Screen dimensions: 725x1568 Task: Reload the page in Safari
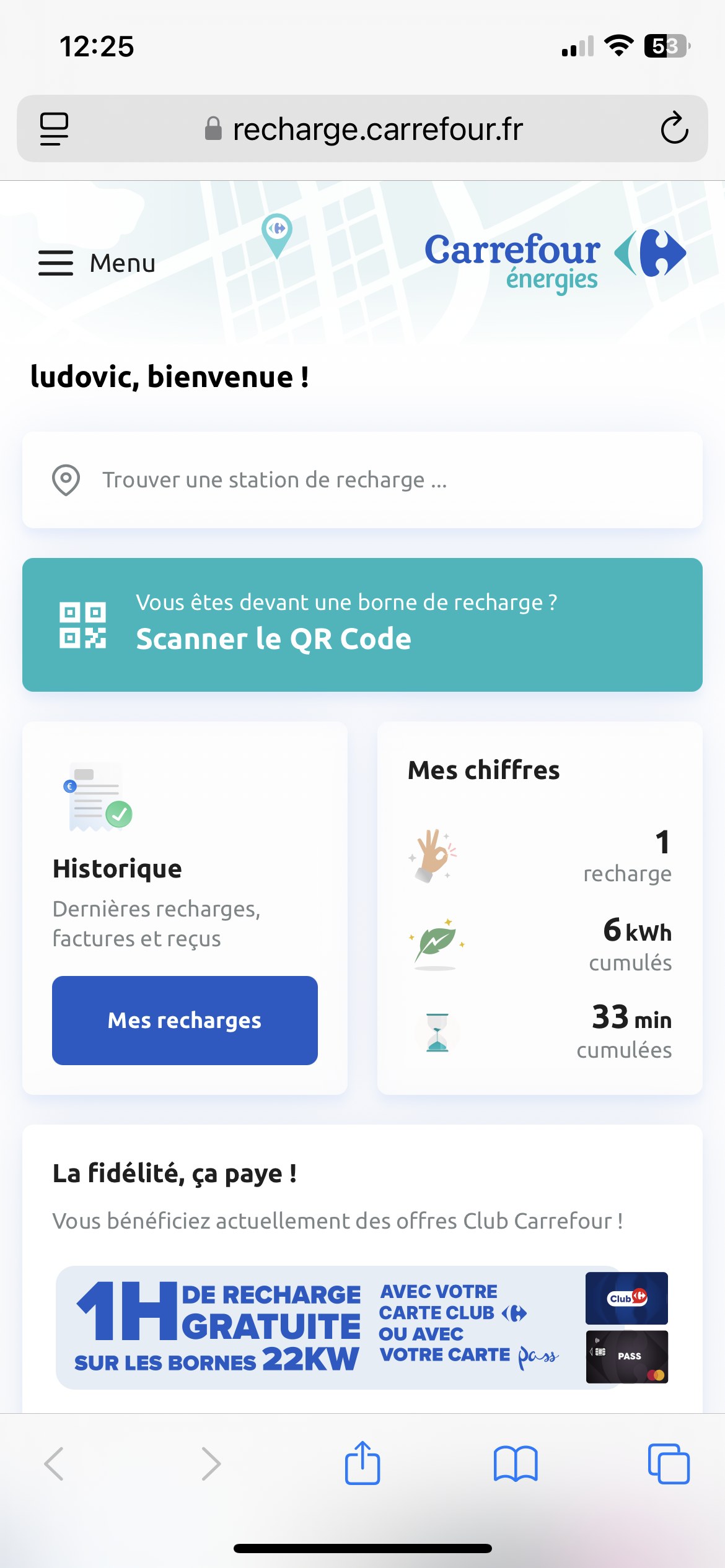(x=674, y=129)
